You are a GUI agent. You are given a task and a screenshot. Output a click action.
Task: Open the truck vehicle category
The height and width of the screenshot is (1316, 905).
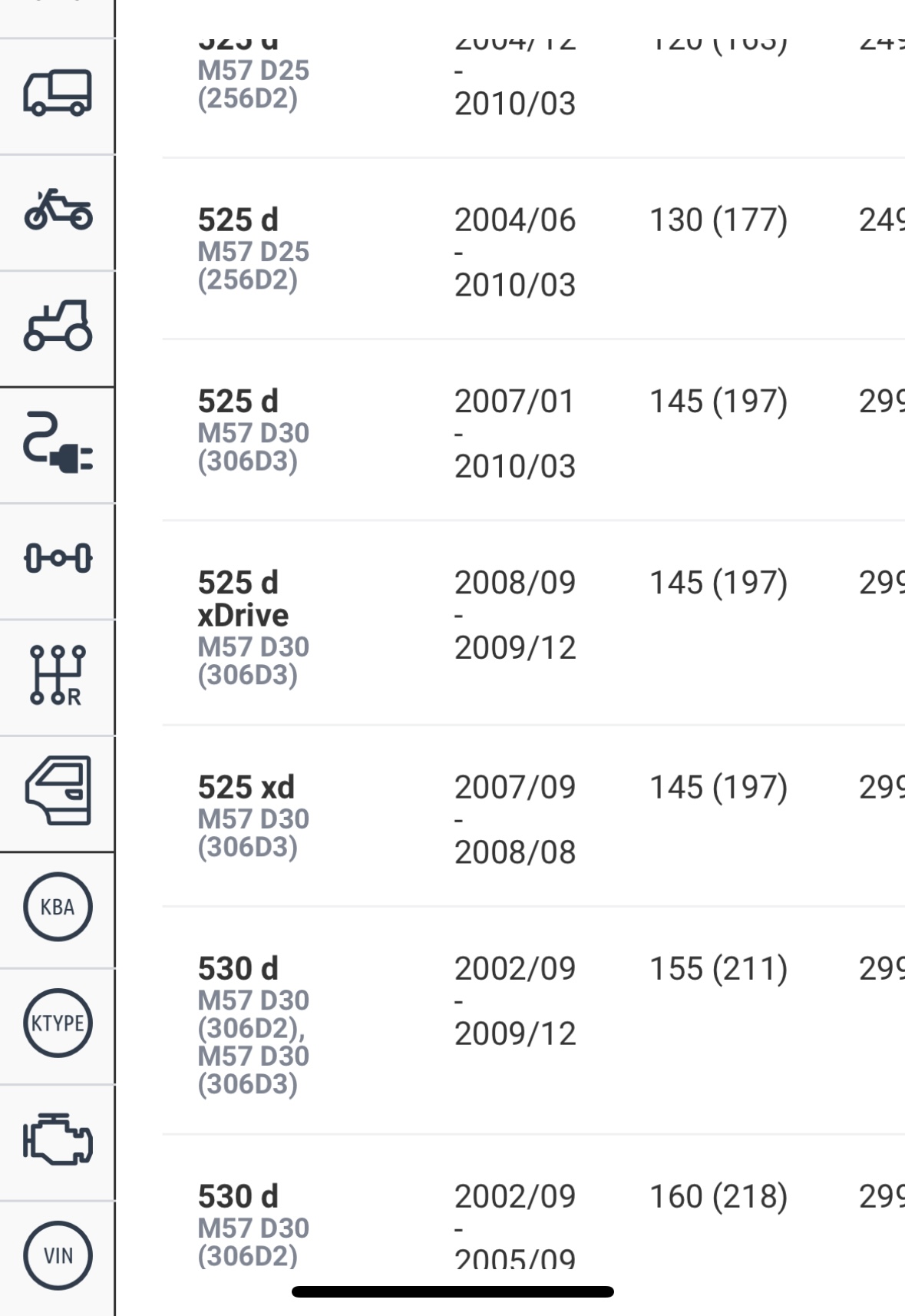pos(58,94)
